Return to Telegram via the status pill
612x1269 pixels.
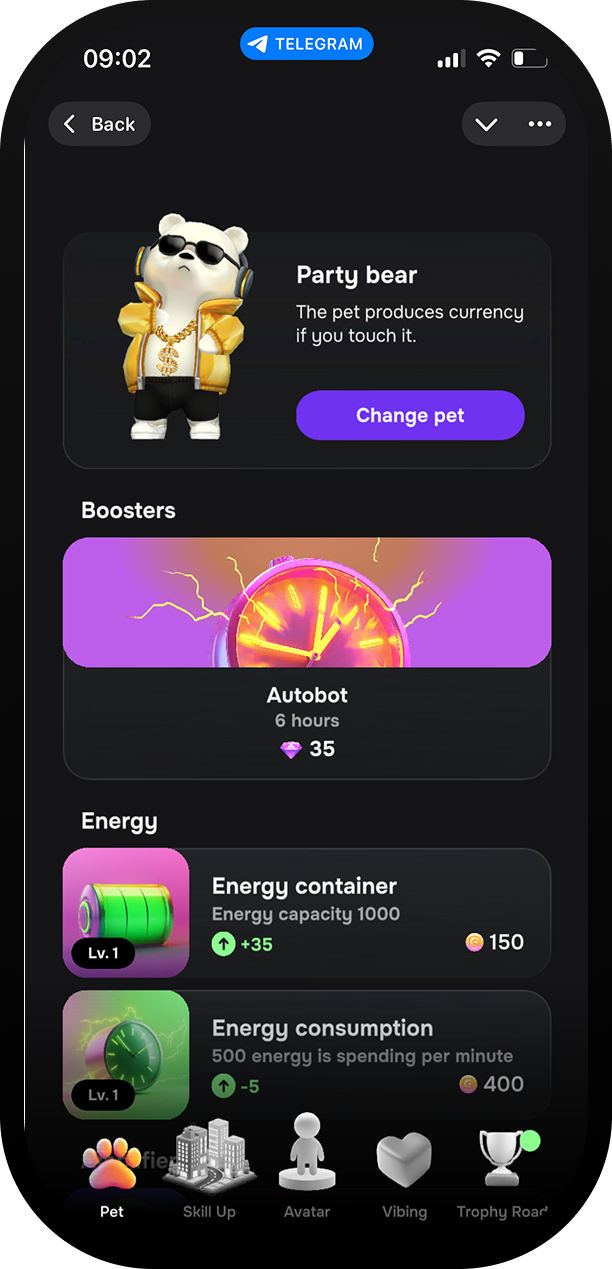tap(306, 44)
